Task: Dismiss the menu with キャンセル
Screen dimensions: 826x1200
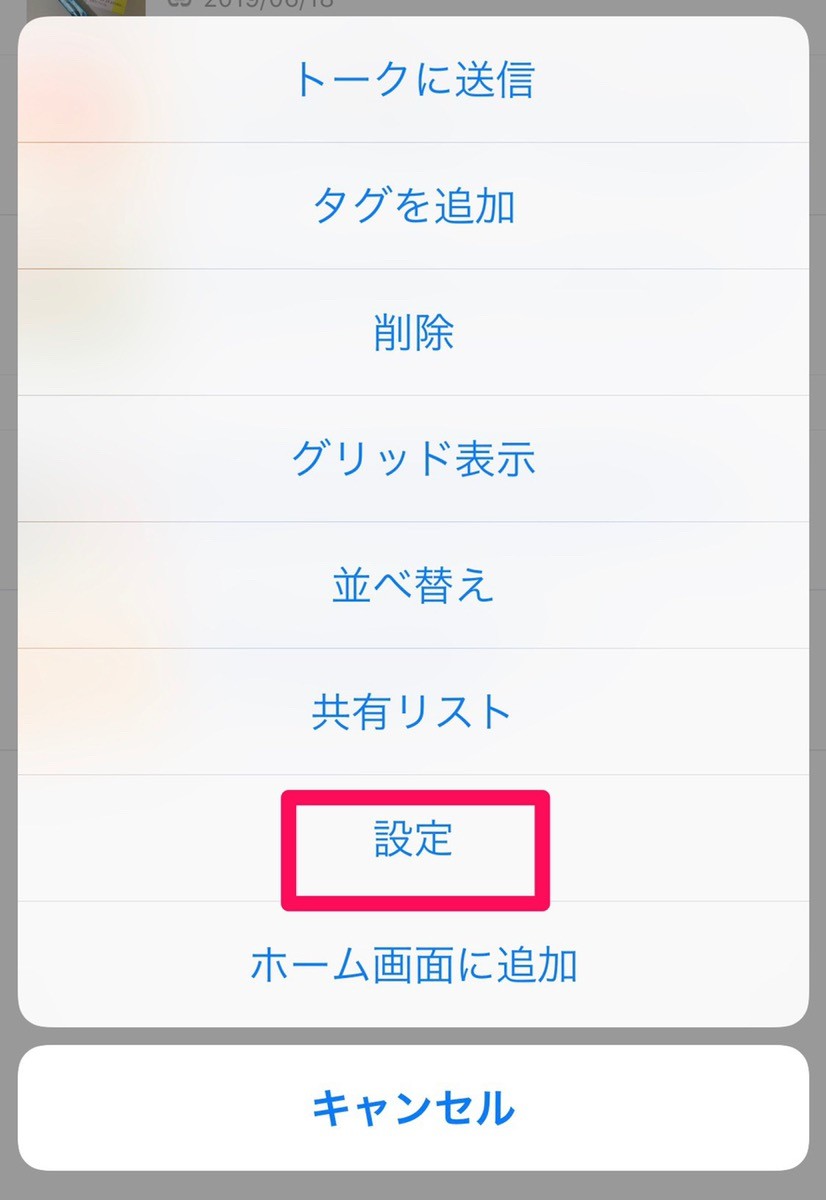Action: 413,1108
